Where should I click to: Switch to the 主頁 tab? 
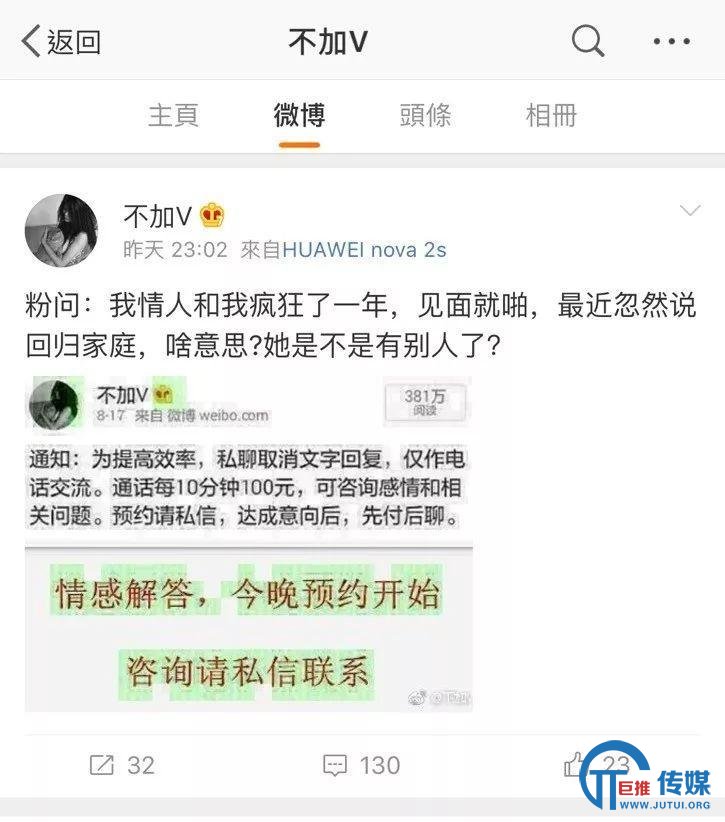tap(173, 115)
